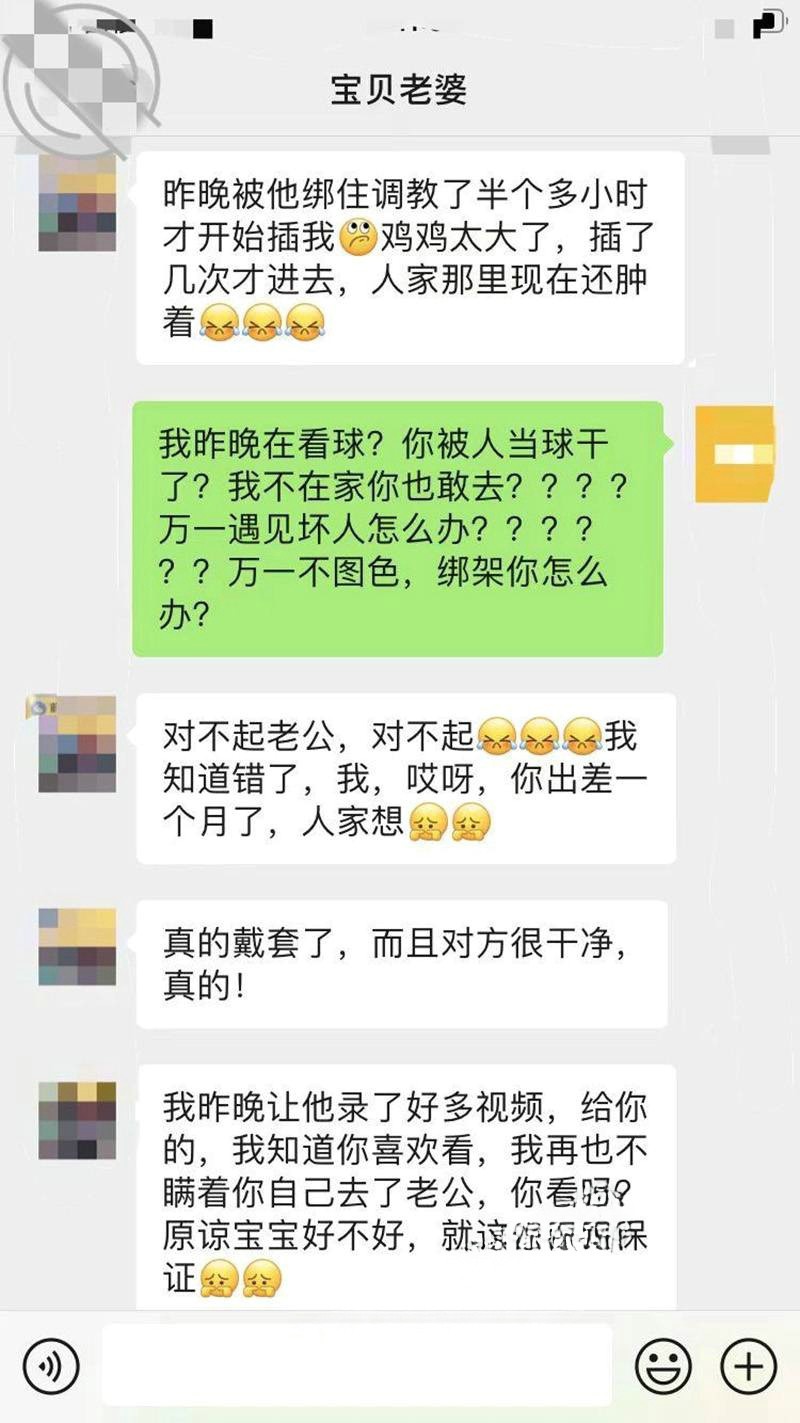This screenshot has height=1423, width=800.
Task: Switch to voice message input
Action: click(x=50, y=1366)
